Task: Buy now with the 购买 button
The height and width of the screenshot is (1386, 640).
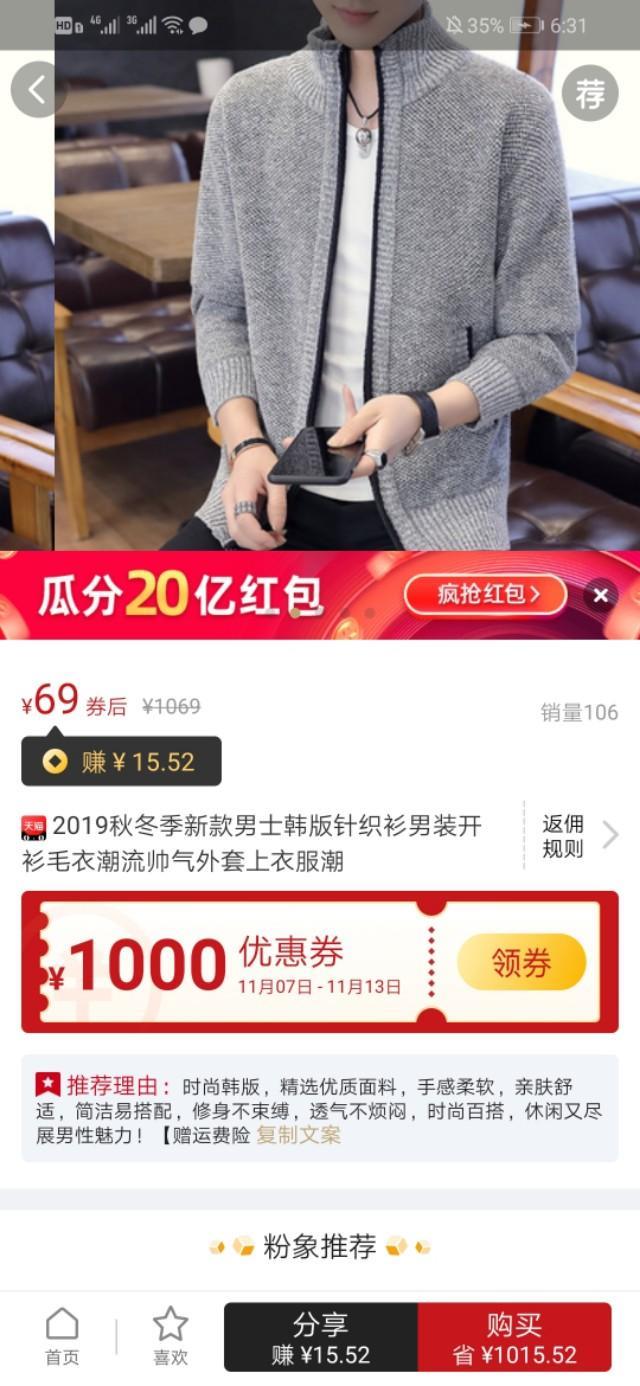Action: pos(514,1338)
